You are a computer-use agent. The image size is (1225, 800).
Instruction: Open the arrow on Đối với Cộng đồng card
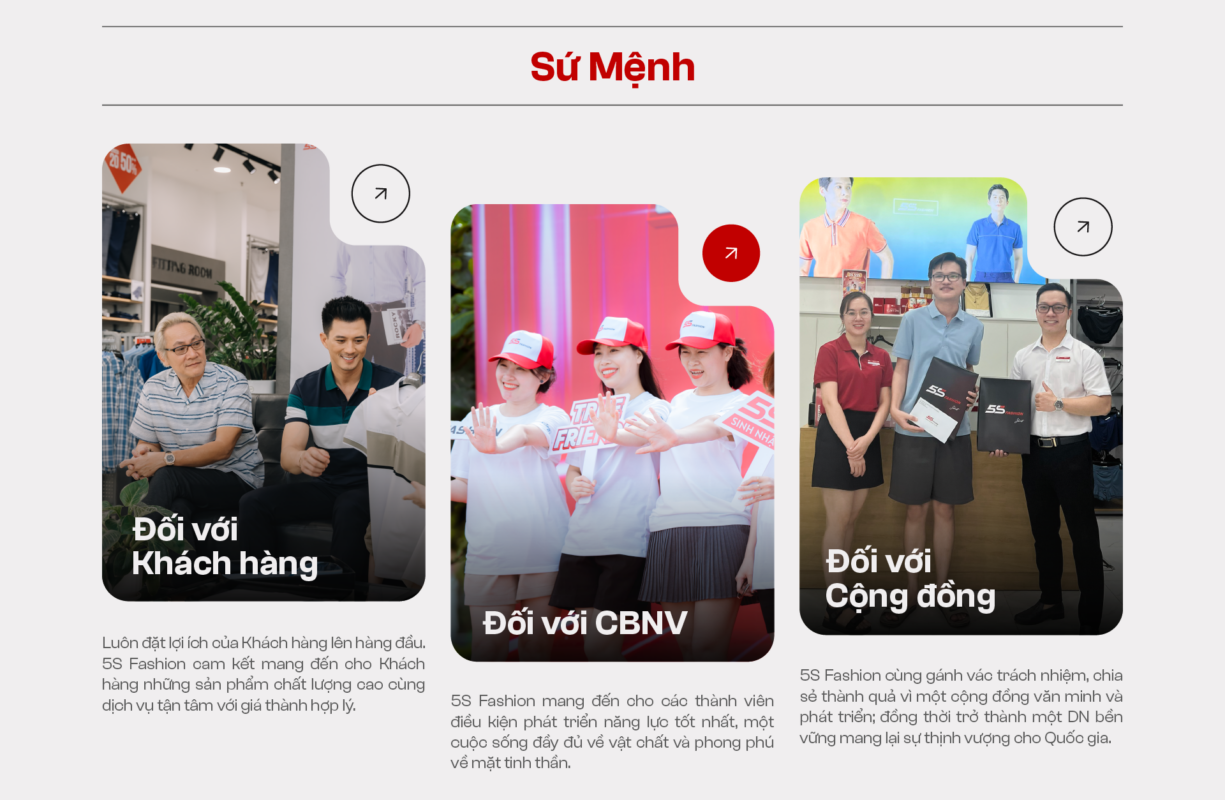[1082, 227]
